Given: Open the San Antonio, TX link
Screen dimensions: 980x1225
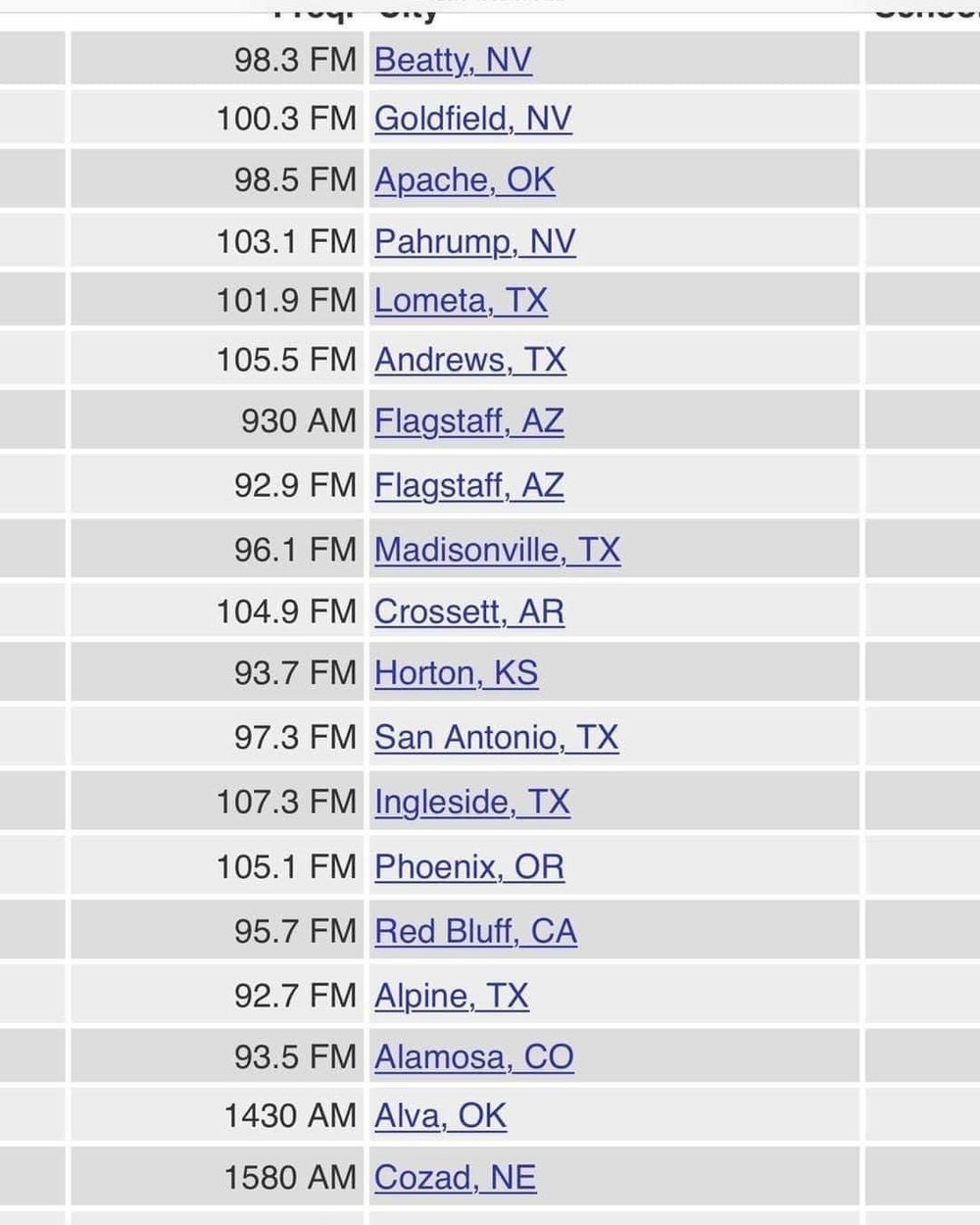Looking at the screenshot, I should tap(496, 737).
